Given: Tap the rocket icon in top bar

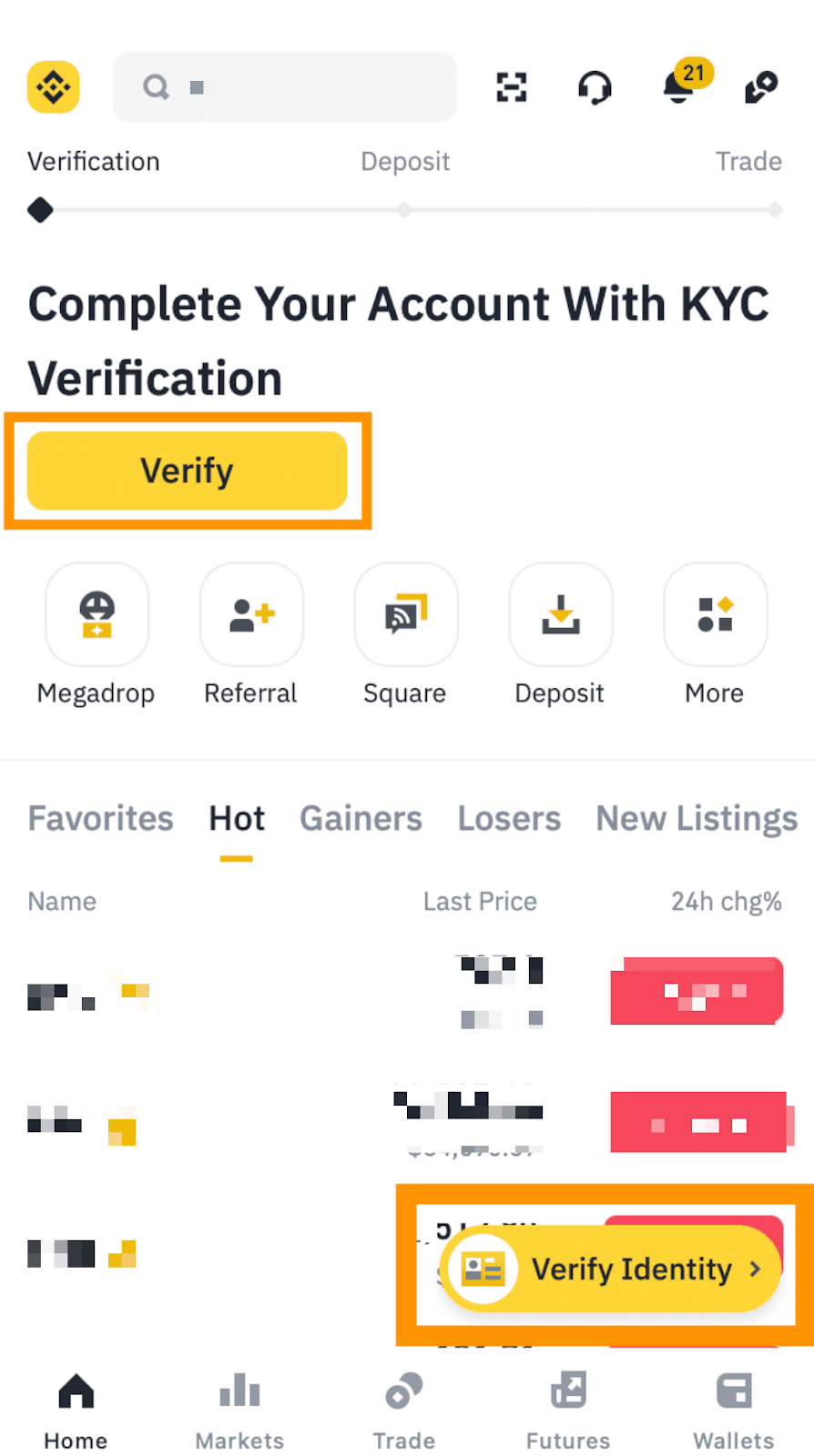Looking at the screenshot, I should coord(761,87).
